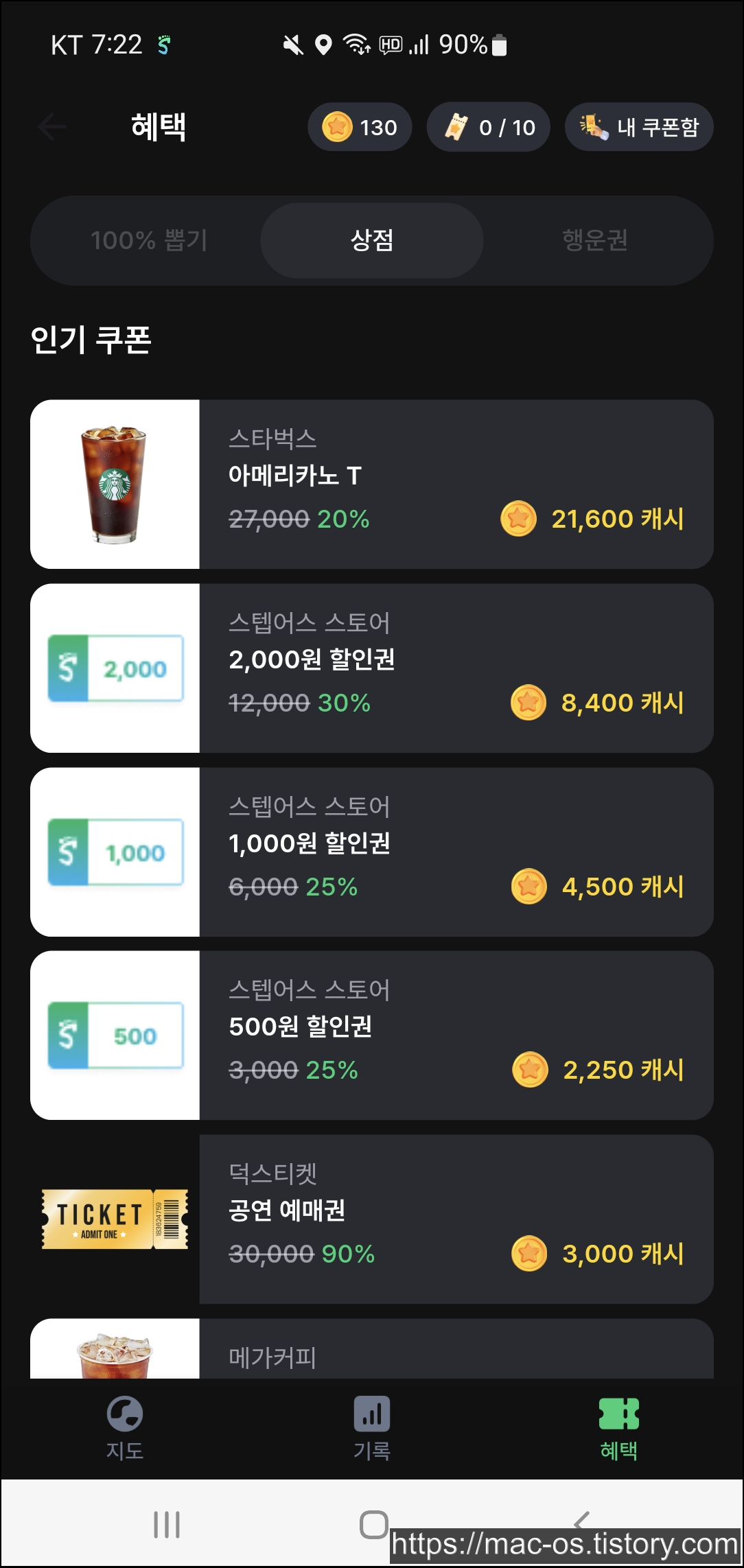This screenshot has width=744, height=1568.
Task: Open the 2,000원 할인권 coupon card
Action: point(371,668)
